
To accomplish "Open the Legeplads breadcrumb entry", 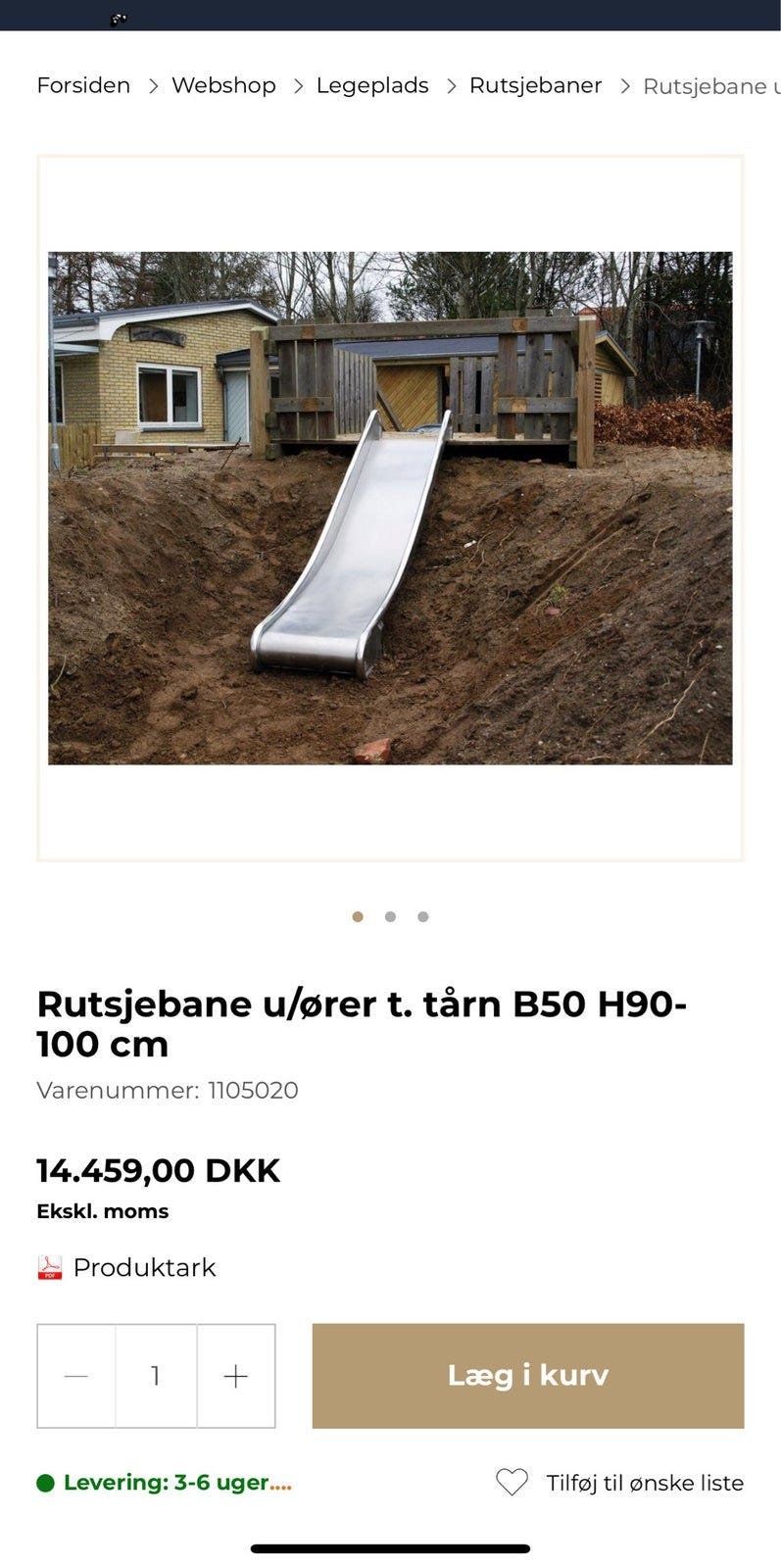I will 372,85.
